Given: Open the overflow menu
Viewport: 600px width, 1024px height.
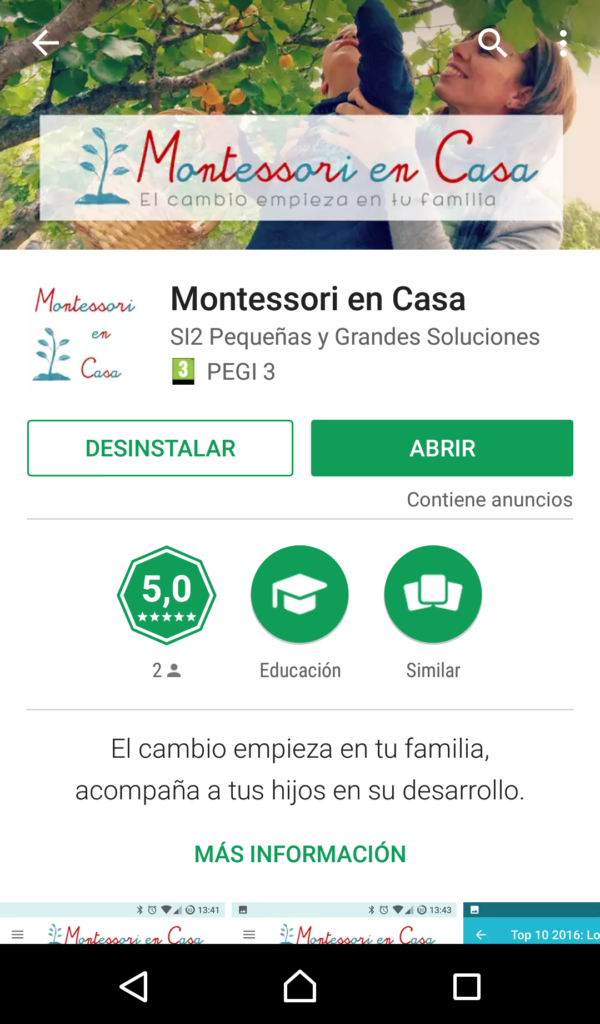Looking at the screenshot, I should [x=563, y=43].
